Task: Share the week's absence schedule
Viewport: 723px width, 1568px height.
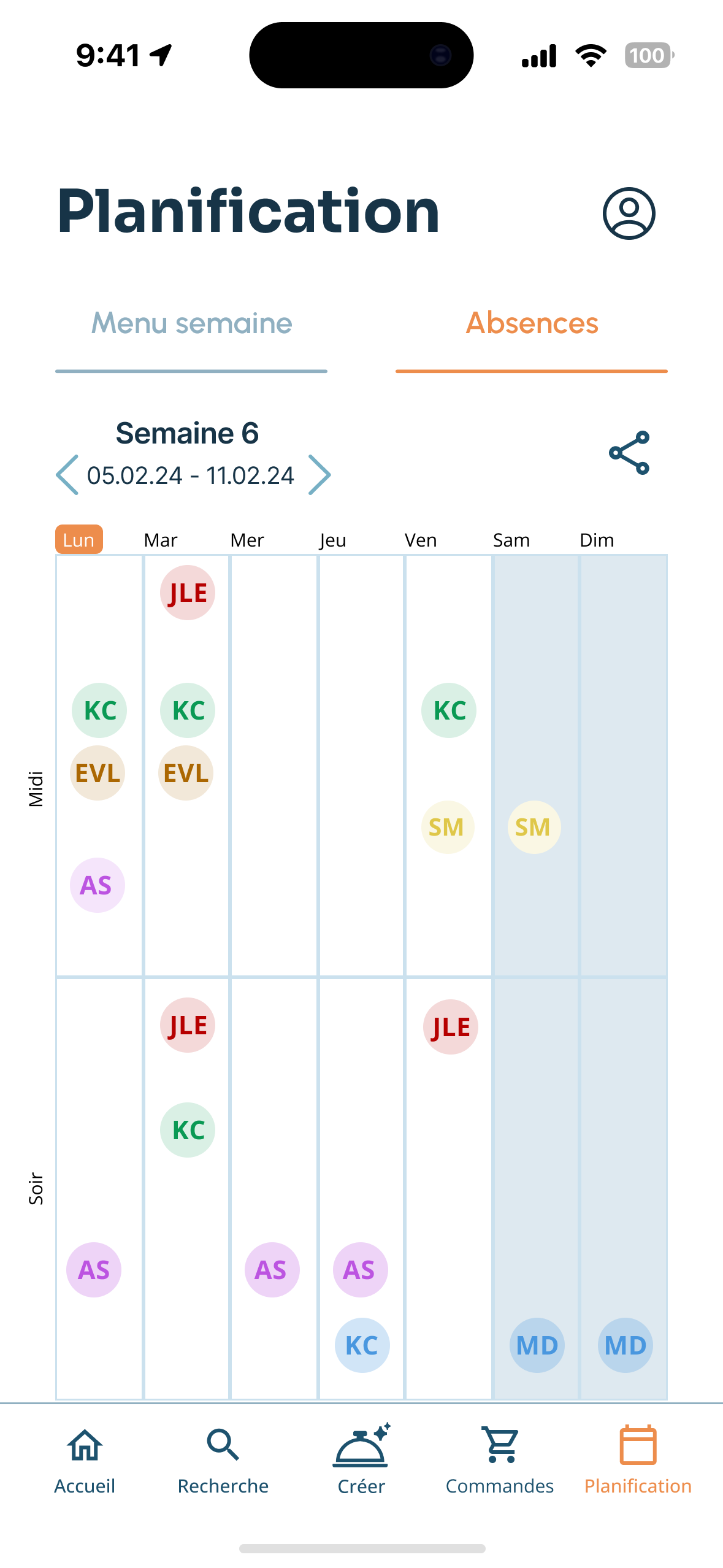Action: (x=629, y=453)
